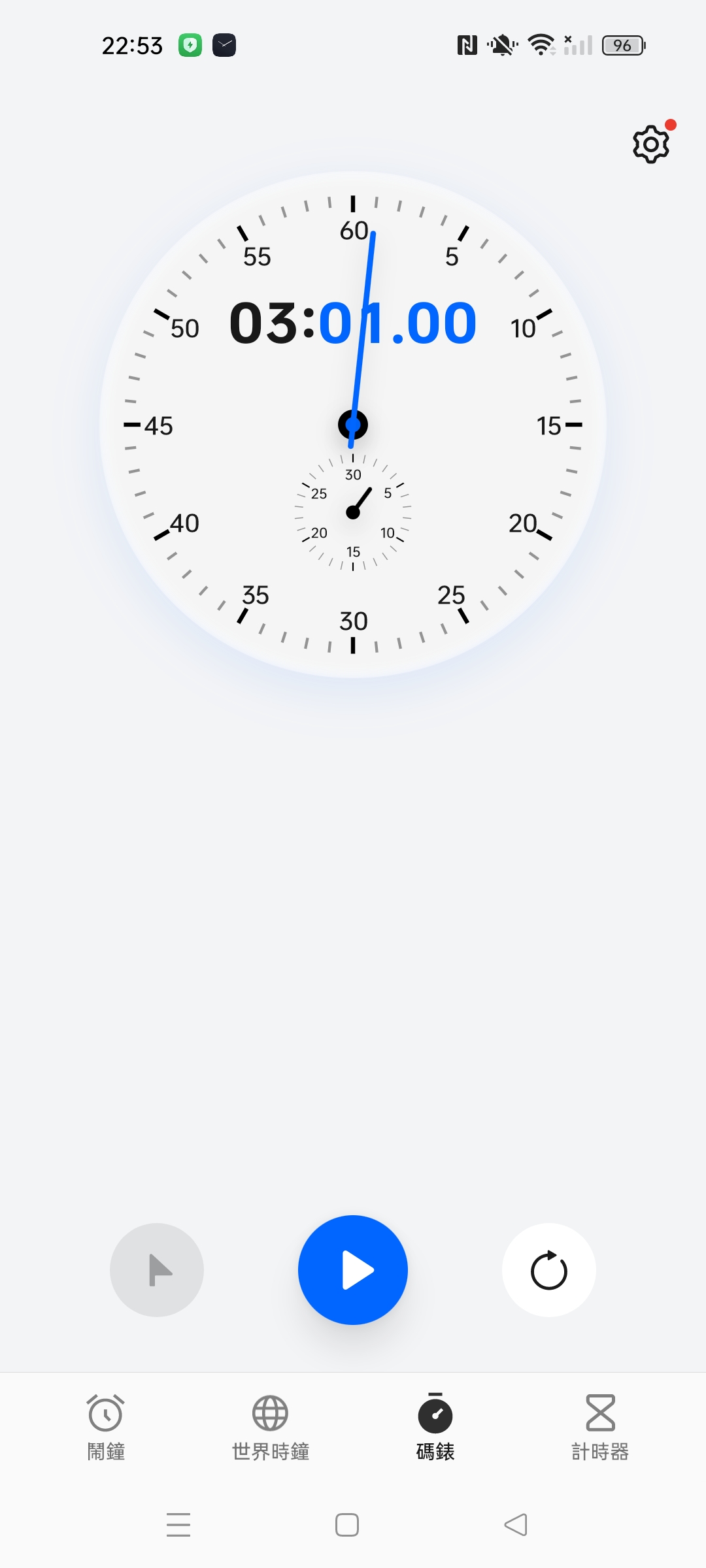Open the settings gear icon
The image size is (706, 1568).
tap(651, 144)
